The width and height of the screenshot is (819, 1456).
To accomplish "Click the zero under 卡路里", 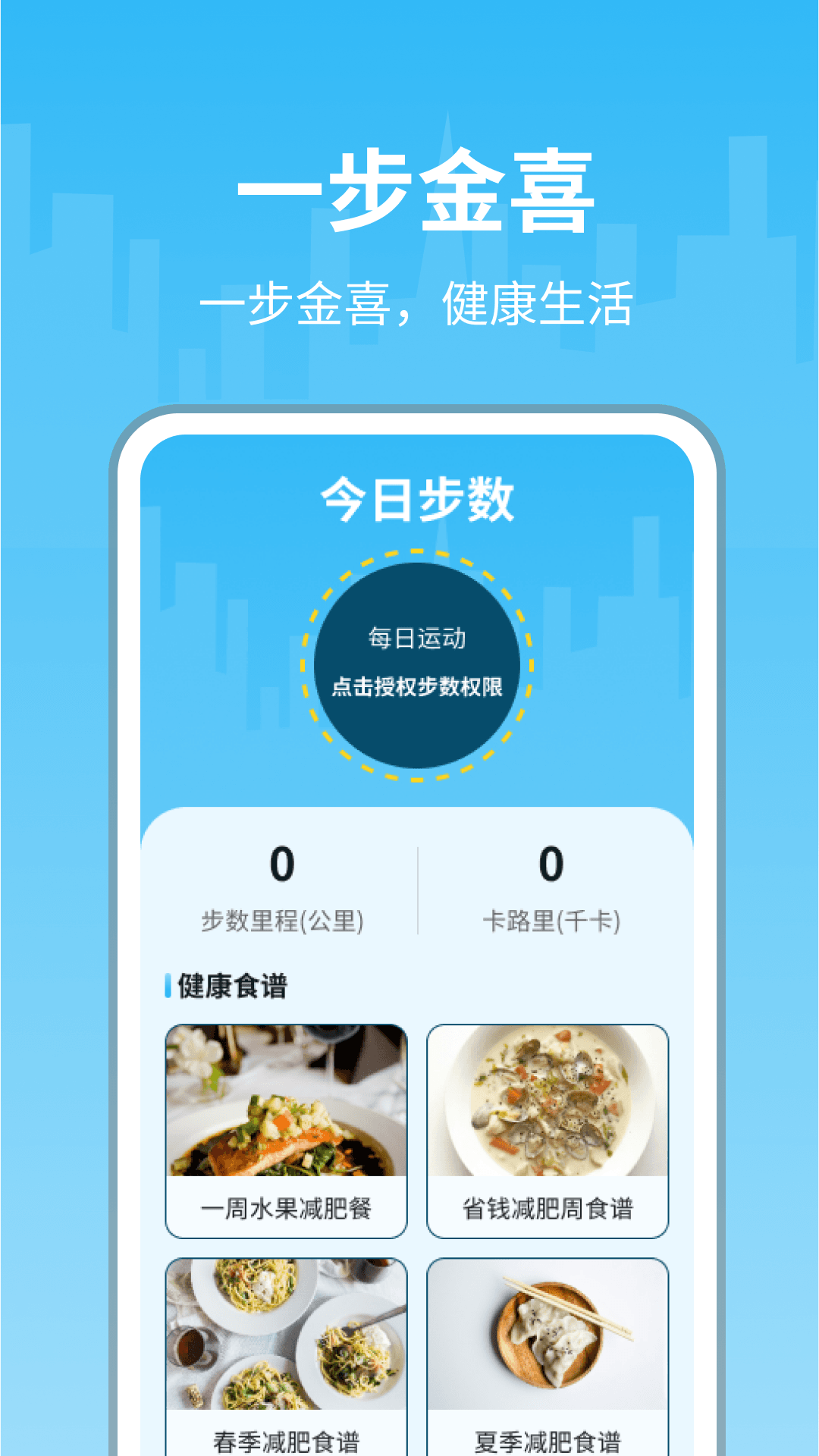I will (x=556, y=864).
